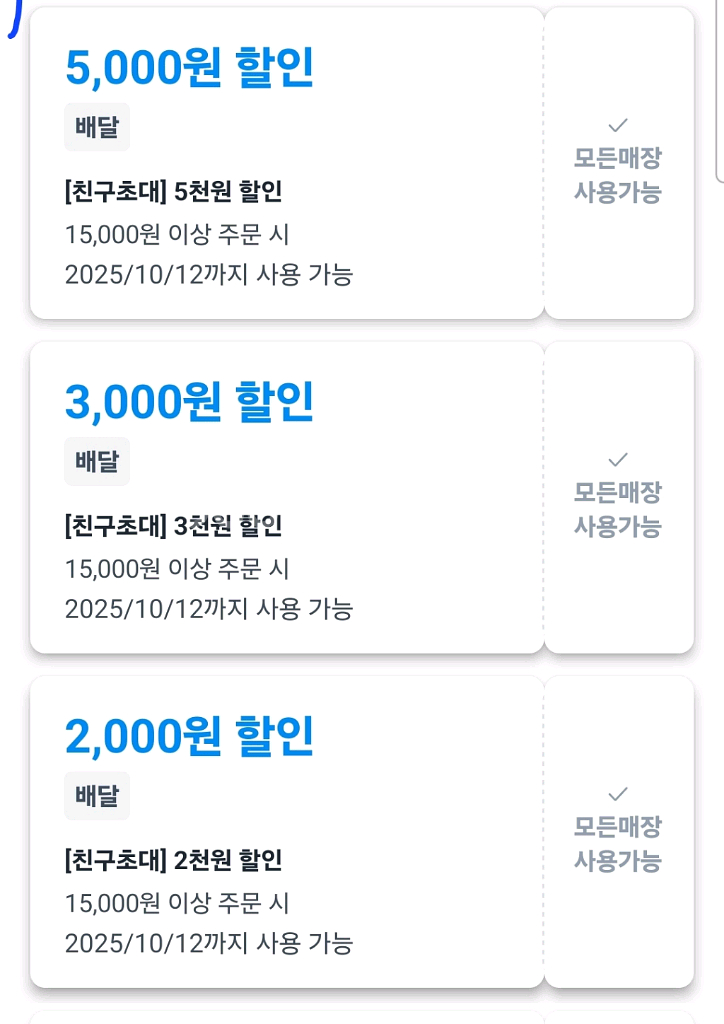The height and width of the screenshot is (1024, 724).
Task: View the 2,000원 할인 coupon details
Action: pos(287,832)
